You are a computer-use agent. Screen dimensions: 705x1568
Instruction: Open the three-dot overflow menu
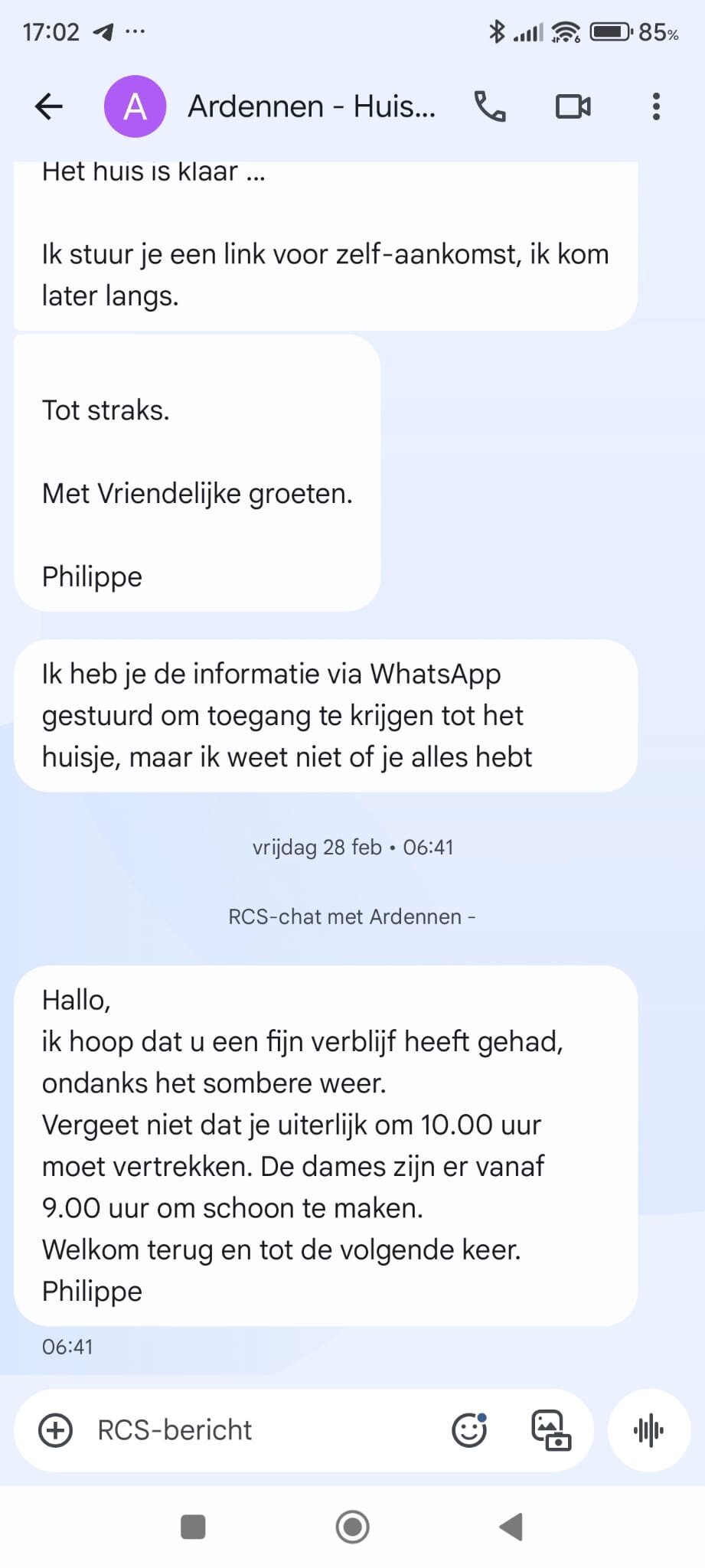tap(656, 106)
